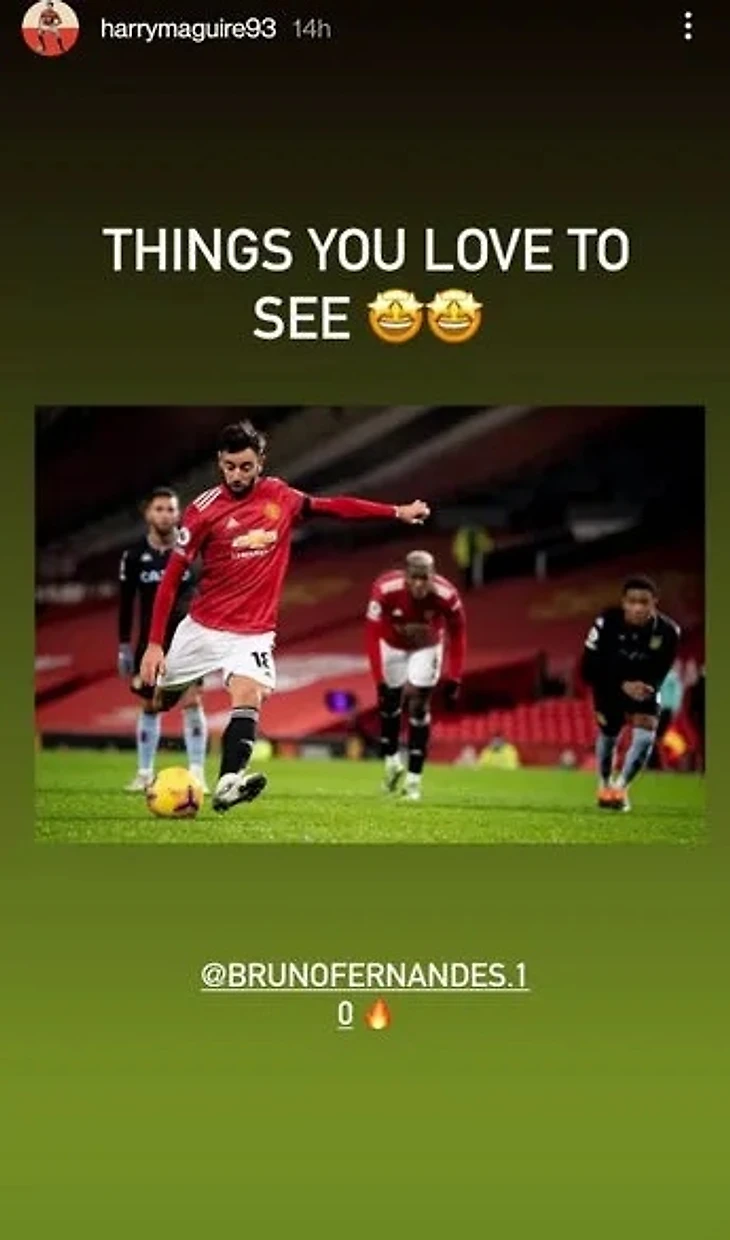
Task: Open harrymaguire93's profile picture
Action: (50, 28)
